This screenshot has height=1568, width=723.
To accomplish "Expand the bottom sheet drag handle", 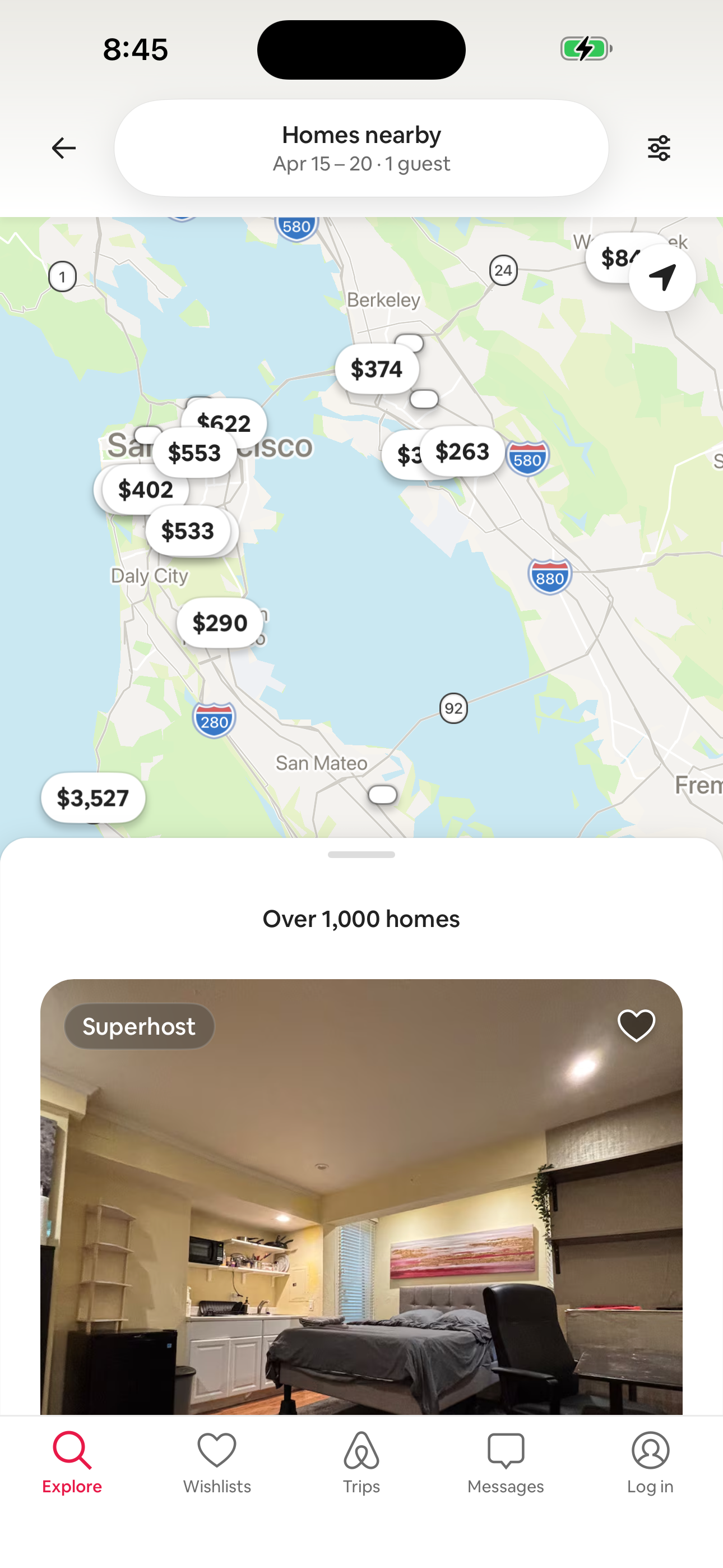I will click(x=361, y=854).
